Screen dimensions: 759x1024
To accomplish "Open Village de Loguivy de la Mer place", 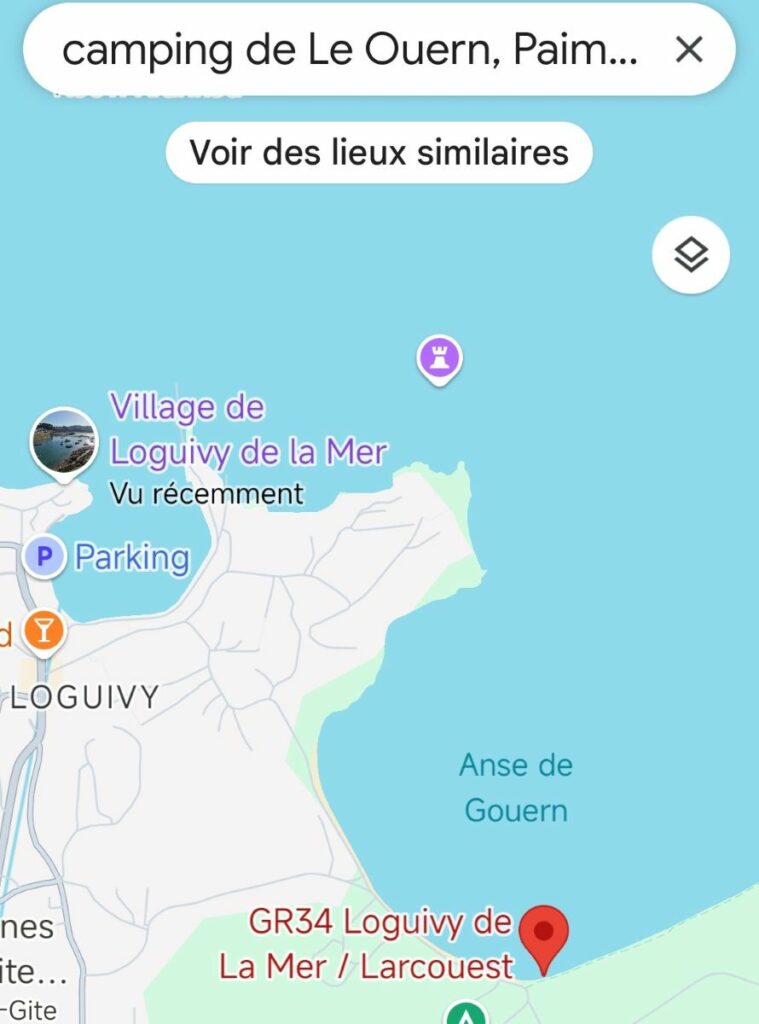I will pos(65,442).
